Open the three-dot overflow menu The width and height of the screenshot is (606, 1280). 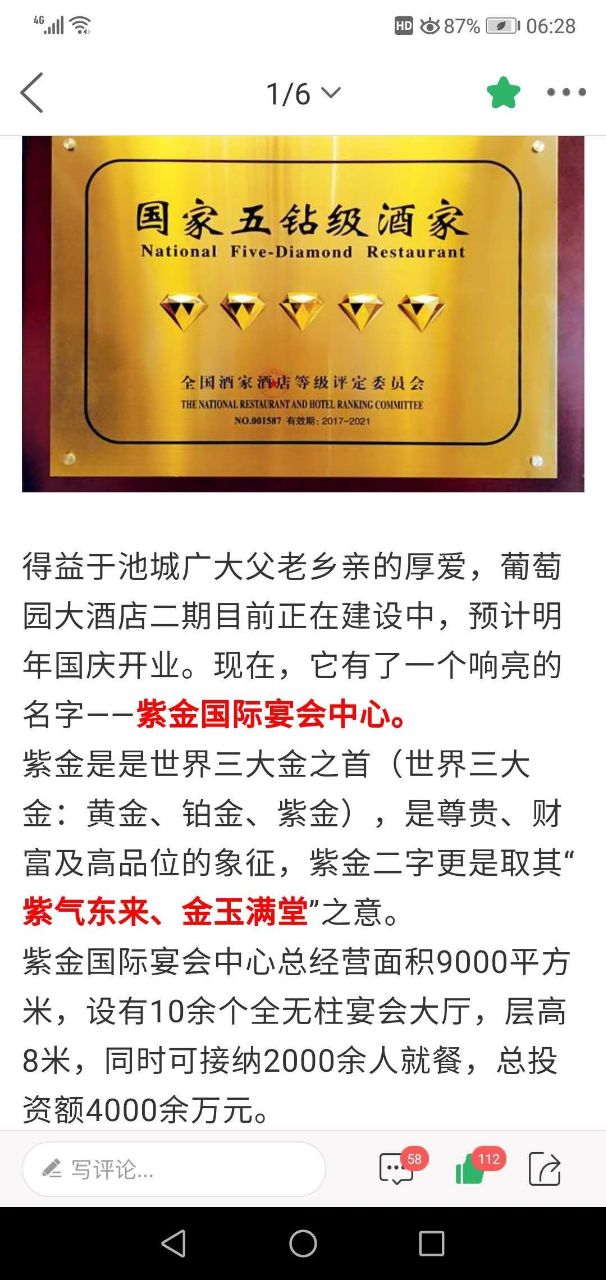566,93
